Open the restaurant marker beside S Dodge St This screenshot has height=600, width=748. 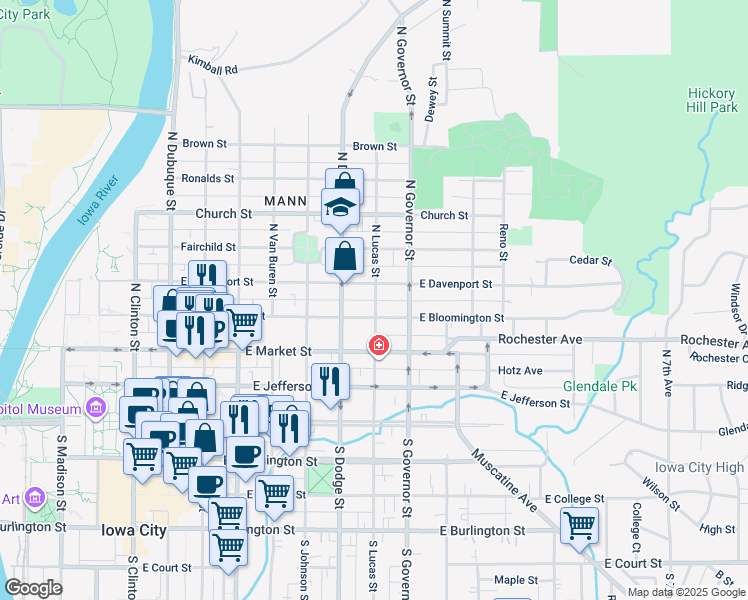click(x=329, y=381)
